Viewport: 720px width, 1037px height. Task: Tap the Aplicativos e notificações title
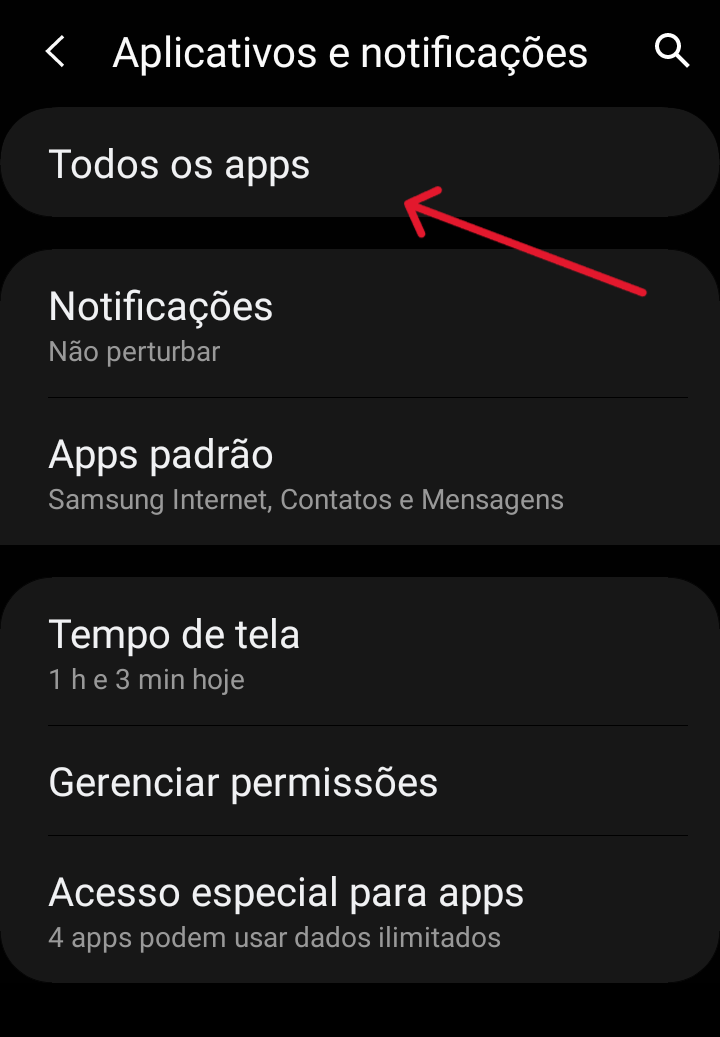click(350, 51)
